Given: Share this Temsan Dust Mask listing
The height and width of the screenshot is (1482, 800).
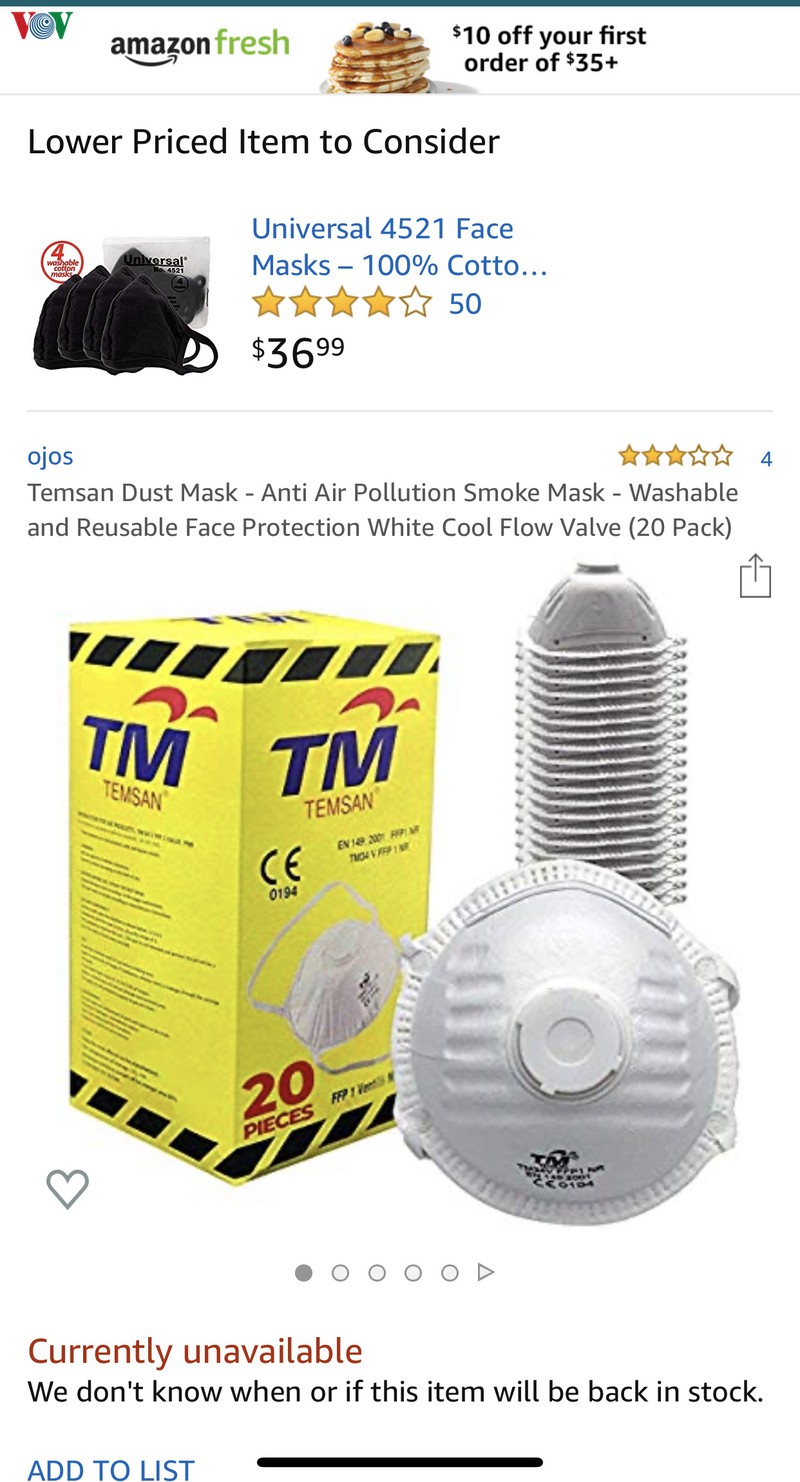Looking at the screenshot, I should point(755,576).
